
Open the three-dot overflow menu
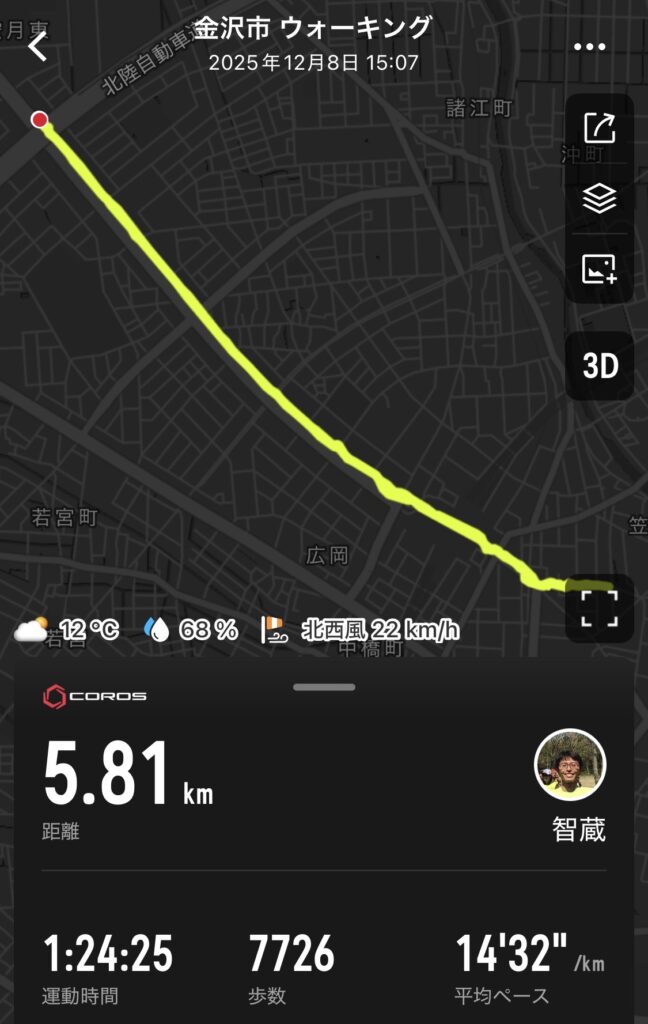click(x=590, y=47)
